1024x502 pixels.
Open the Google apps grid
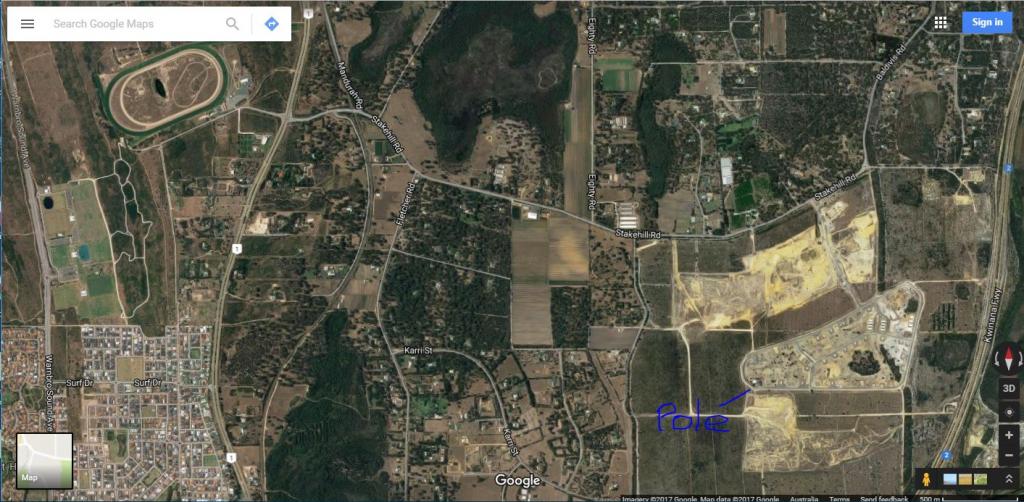pos(941,23)
